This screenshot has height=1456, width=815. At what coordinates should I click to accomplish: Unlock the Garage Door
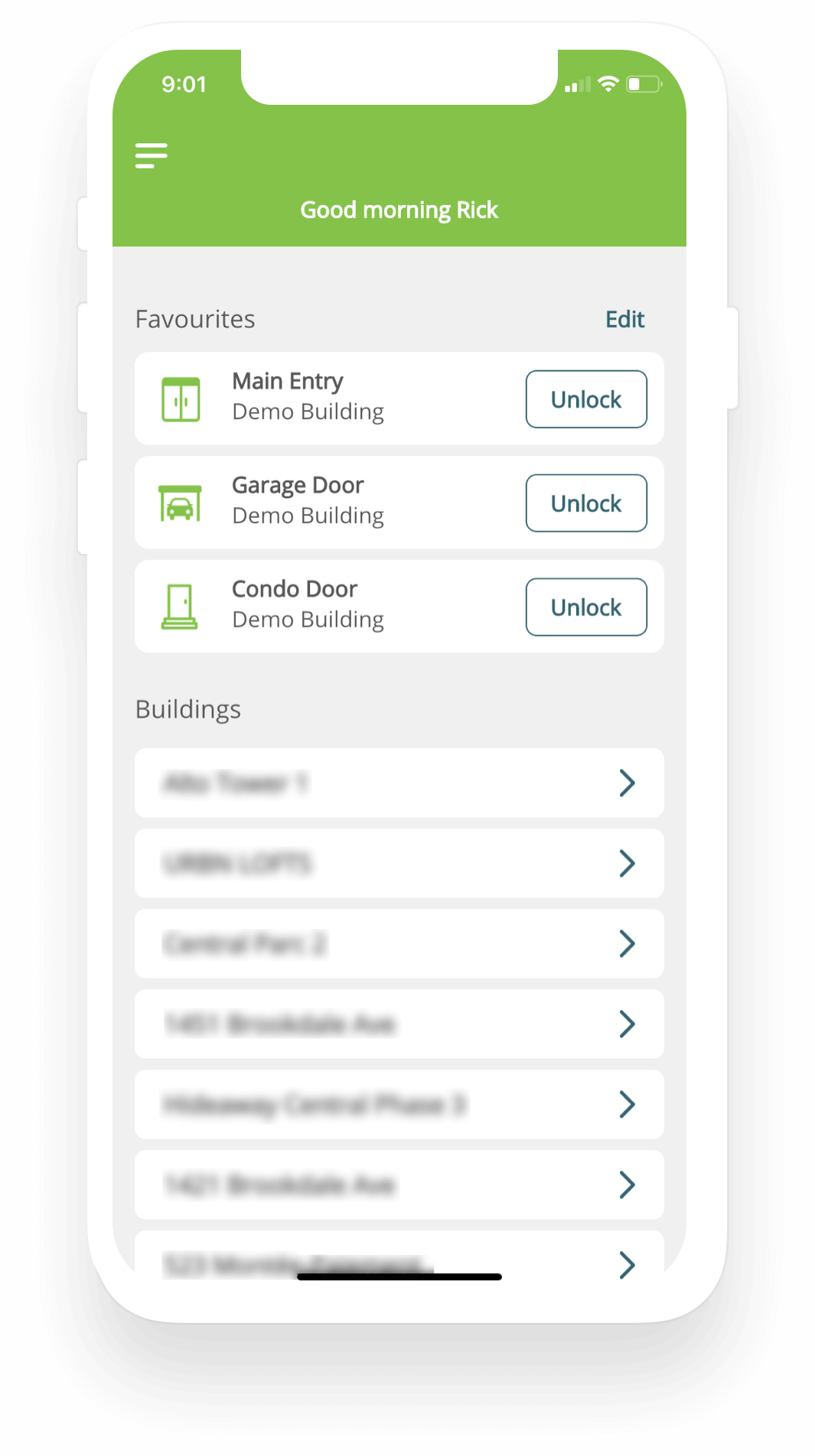(x=586, y=503)
